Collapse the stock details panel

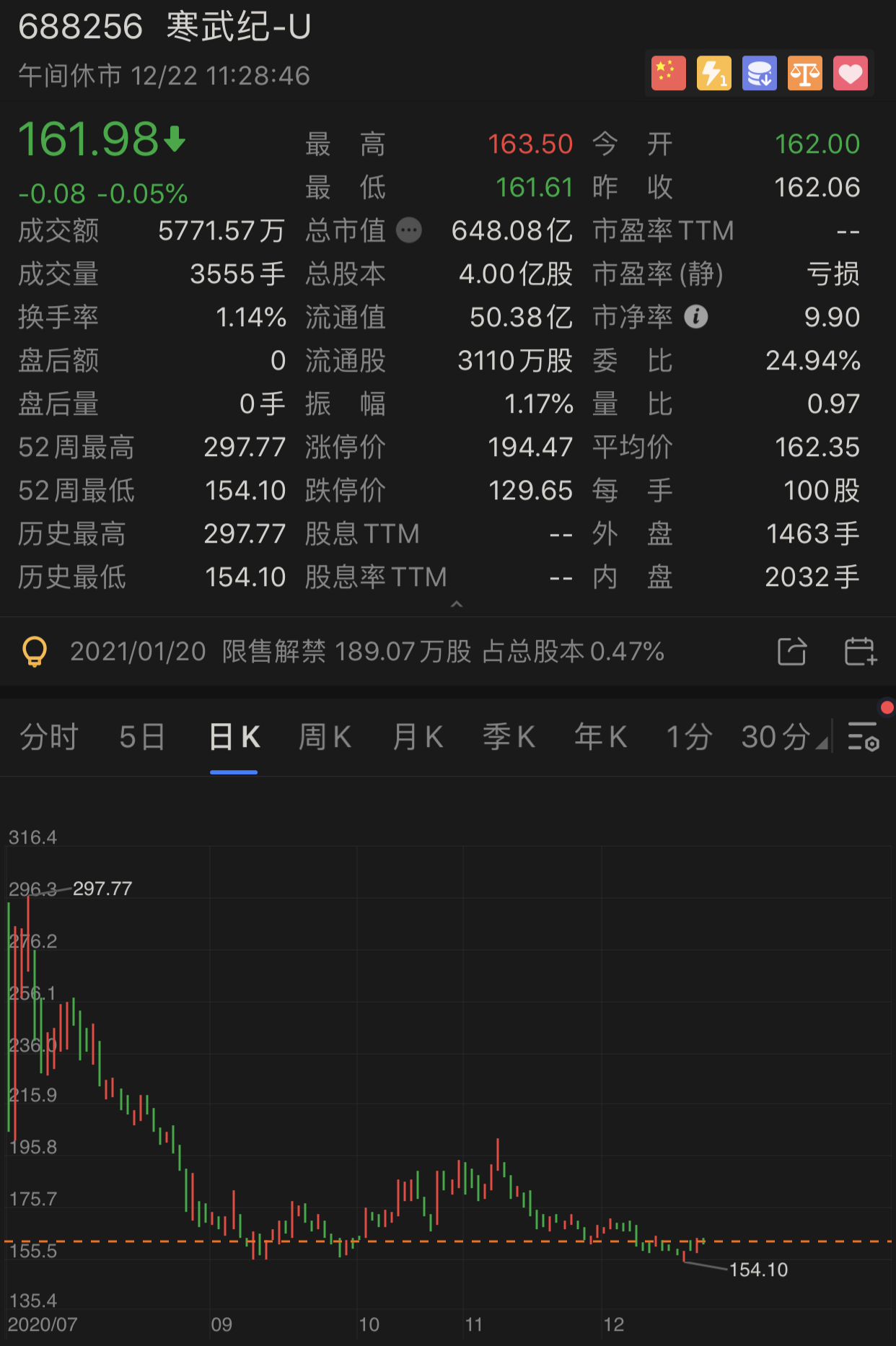coord(457,603)
